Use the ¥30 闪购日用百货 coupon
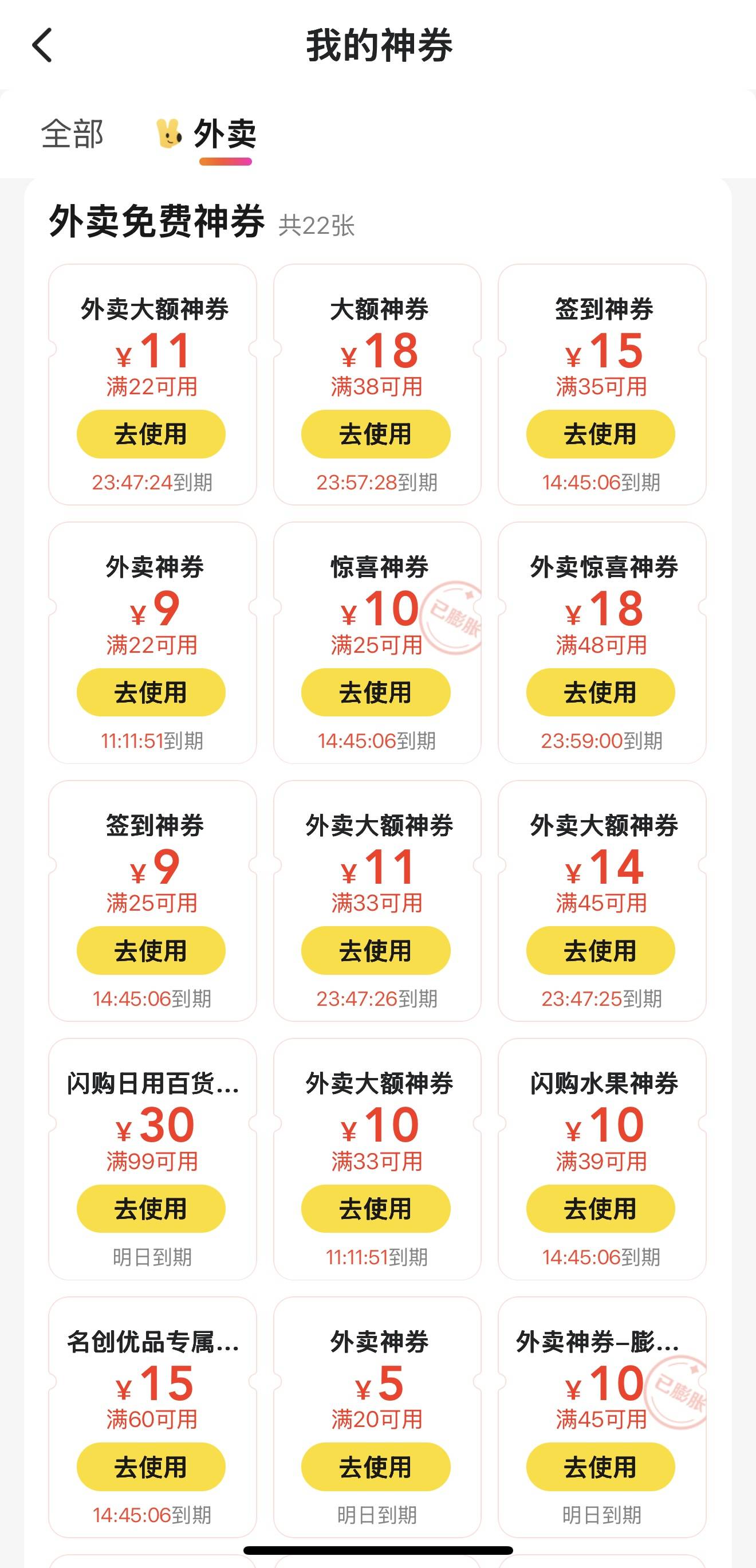756x1568 pixels. 151,1208
